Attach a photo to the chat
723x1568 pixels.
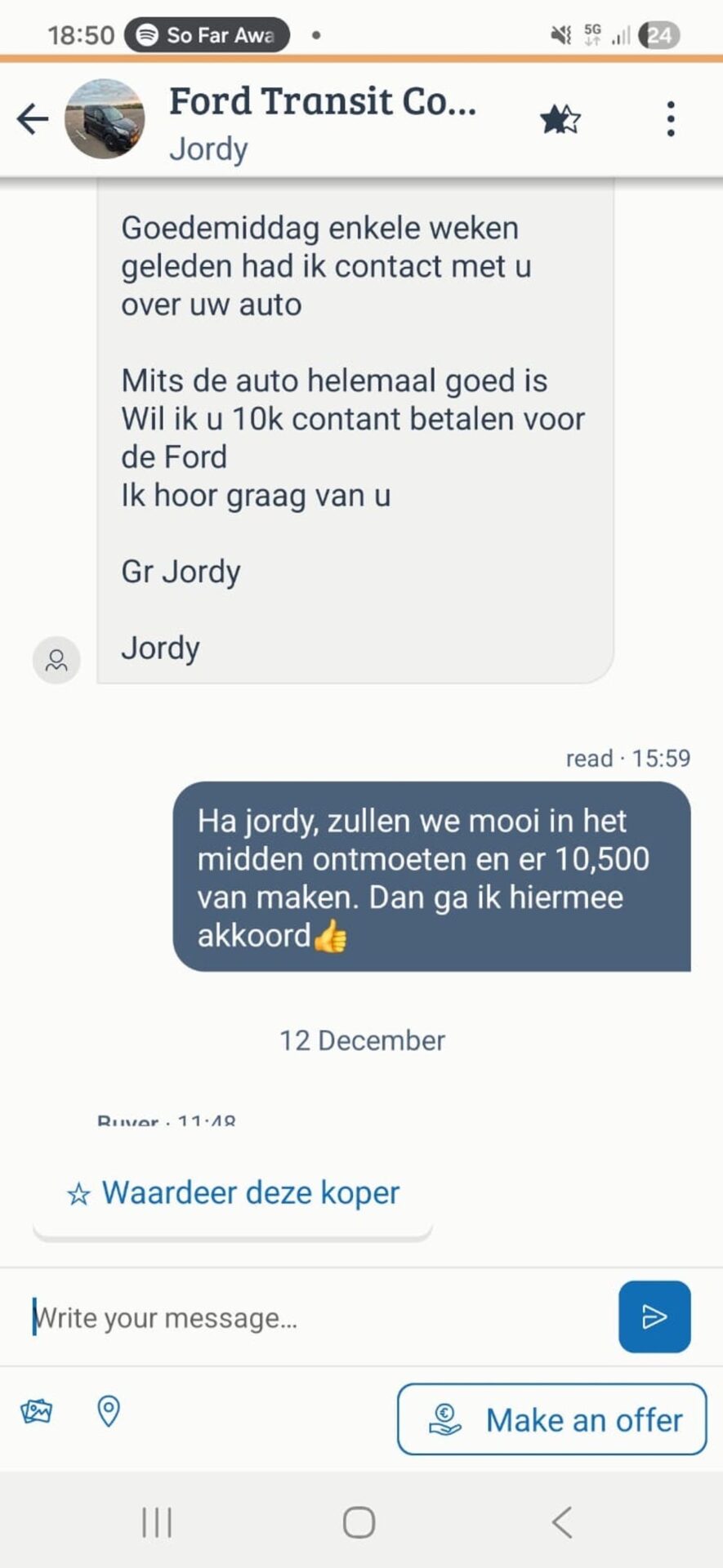(37, 1411)
